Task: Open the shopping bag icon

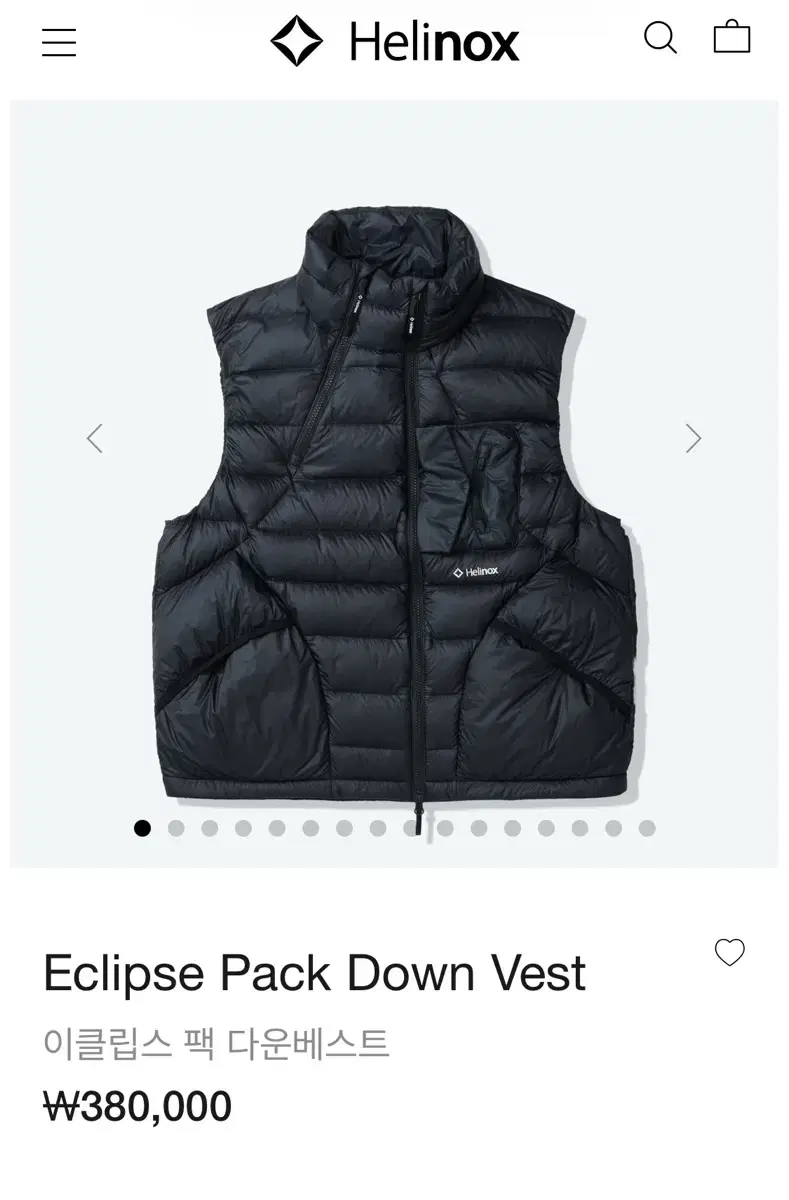Action: (x=733, y=39)
